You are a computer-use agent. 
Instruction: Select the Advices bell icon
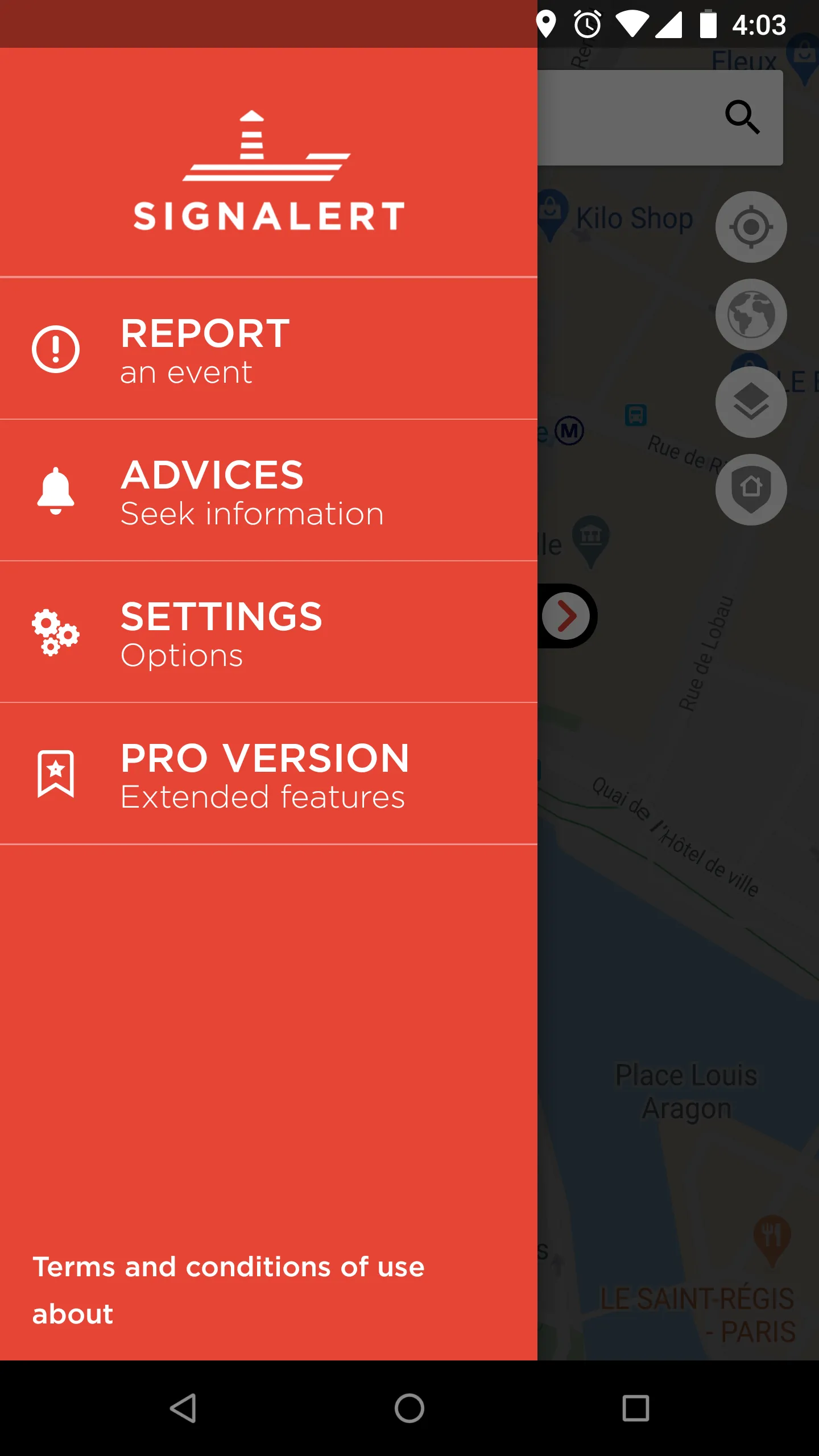(55, 491)
